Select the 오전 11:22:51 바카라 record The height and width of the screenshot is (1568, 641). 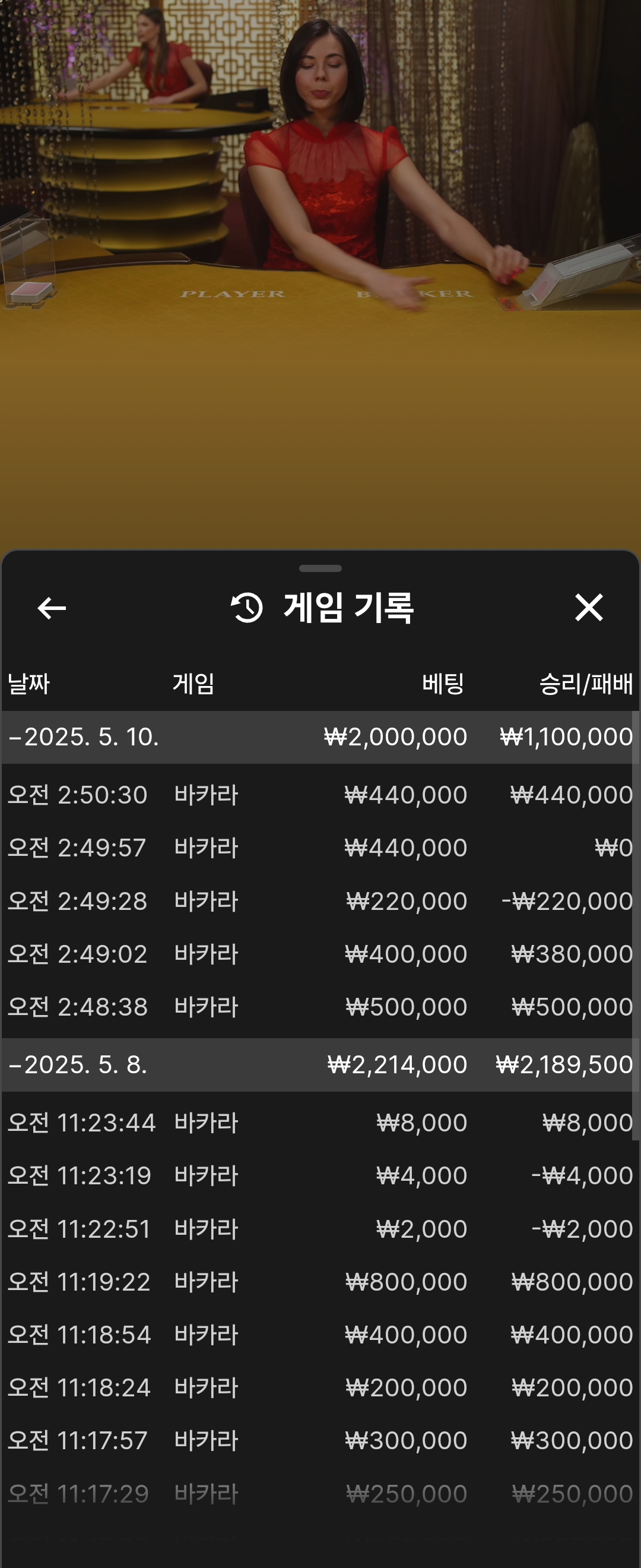click(320, 1229)
